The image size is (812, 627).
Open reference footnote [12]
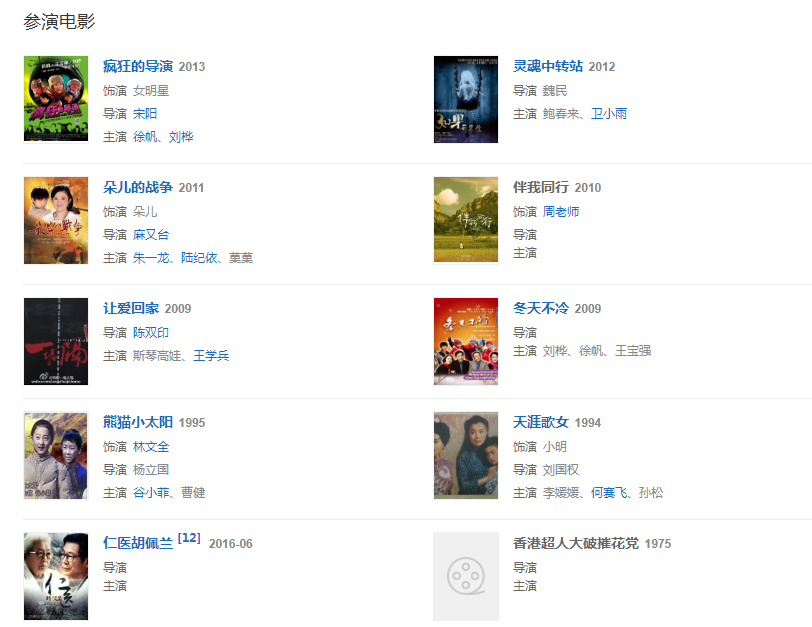click(189, 539)
